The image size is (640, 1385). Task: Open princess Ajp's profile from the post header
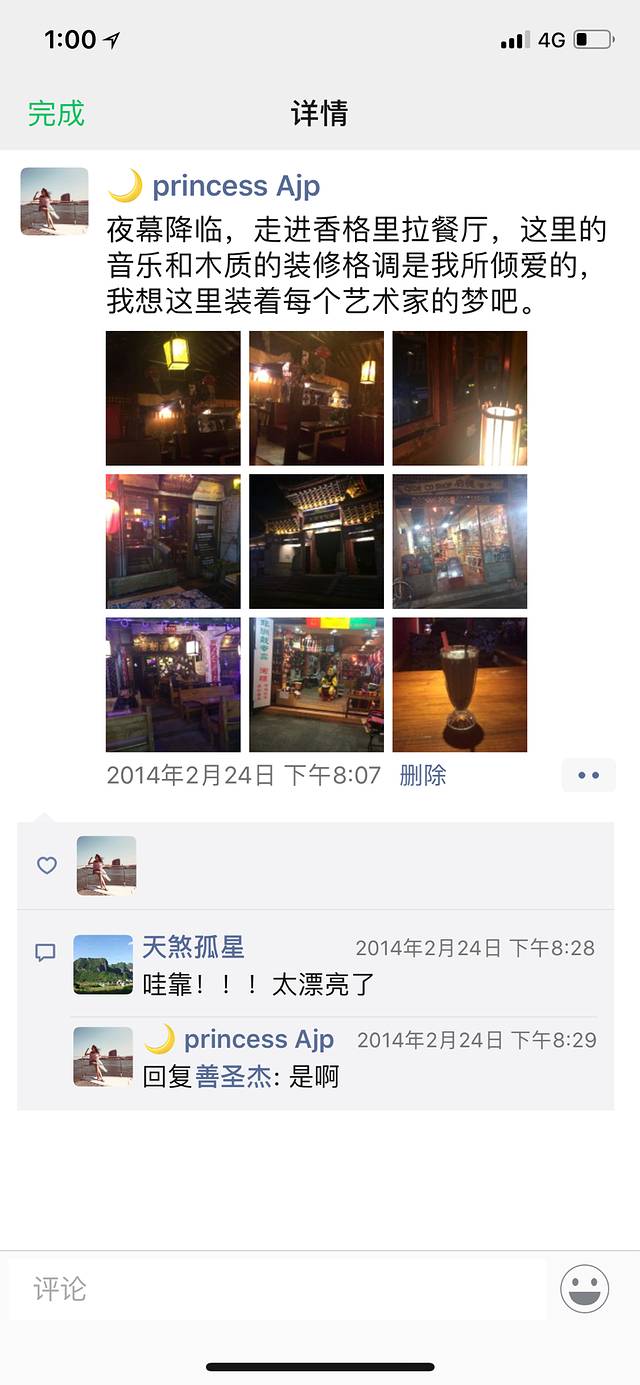tap(236, 186)
